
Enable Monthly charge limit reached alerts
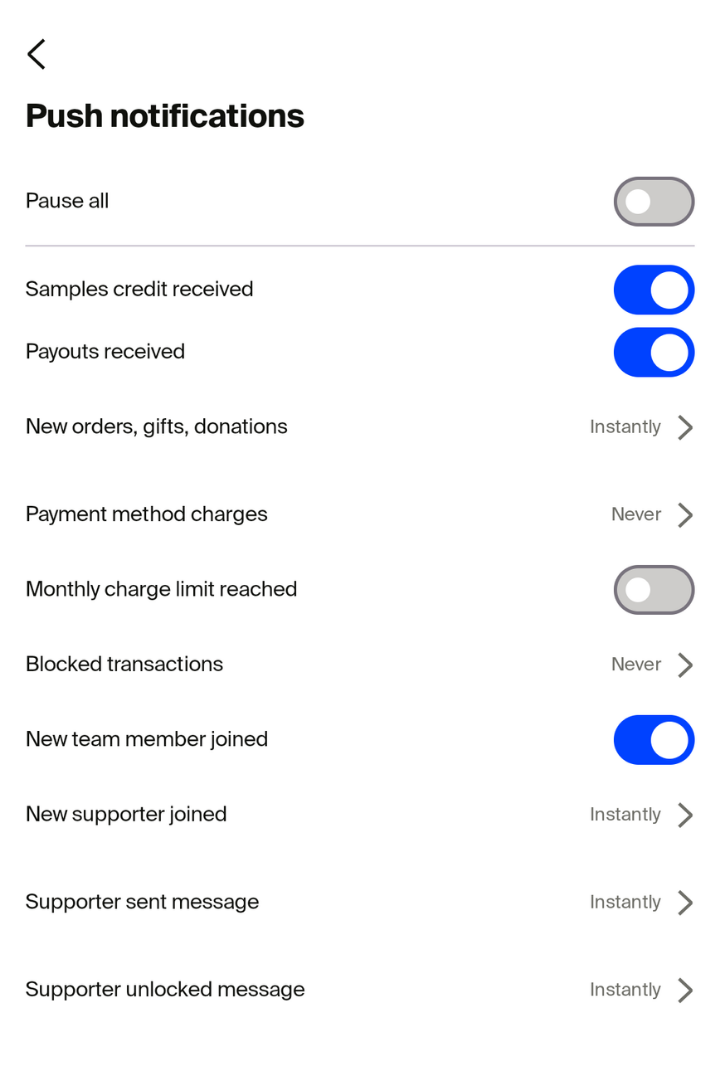pyautogui.click(x=654, y=590)
